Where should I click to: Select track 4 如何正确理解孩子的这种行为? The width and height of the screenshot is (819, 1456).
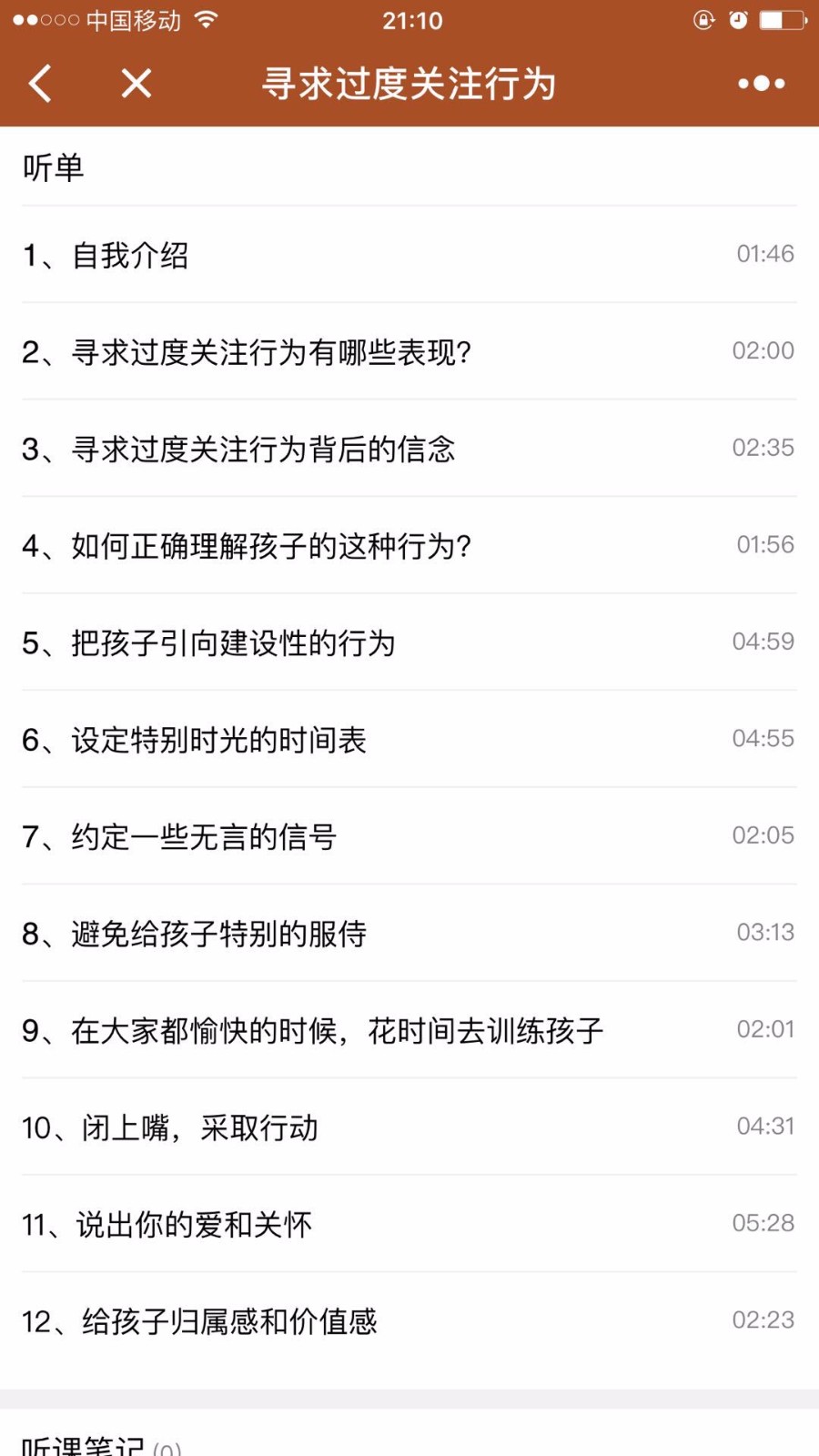pyautogui.click(x=409, y=546)
